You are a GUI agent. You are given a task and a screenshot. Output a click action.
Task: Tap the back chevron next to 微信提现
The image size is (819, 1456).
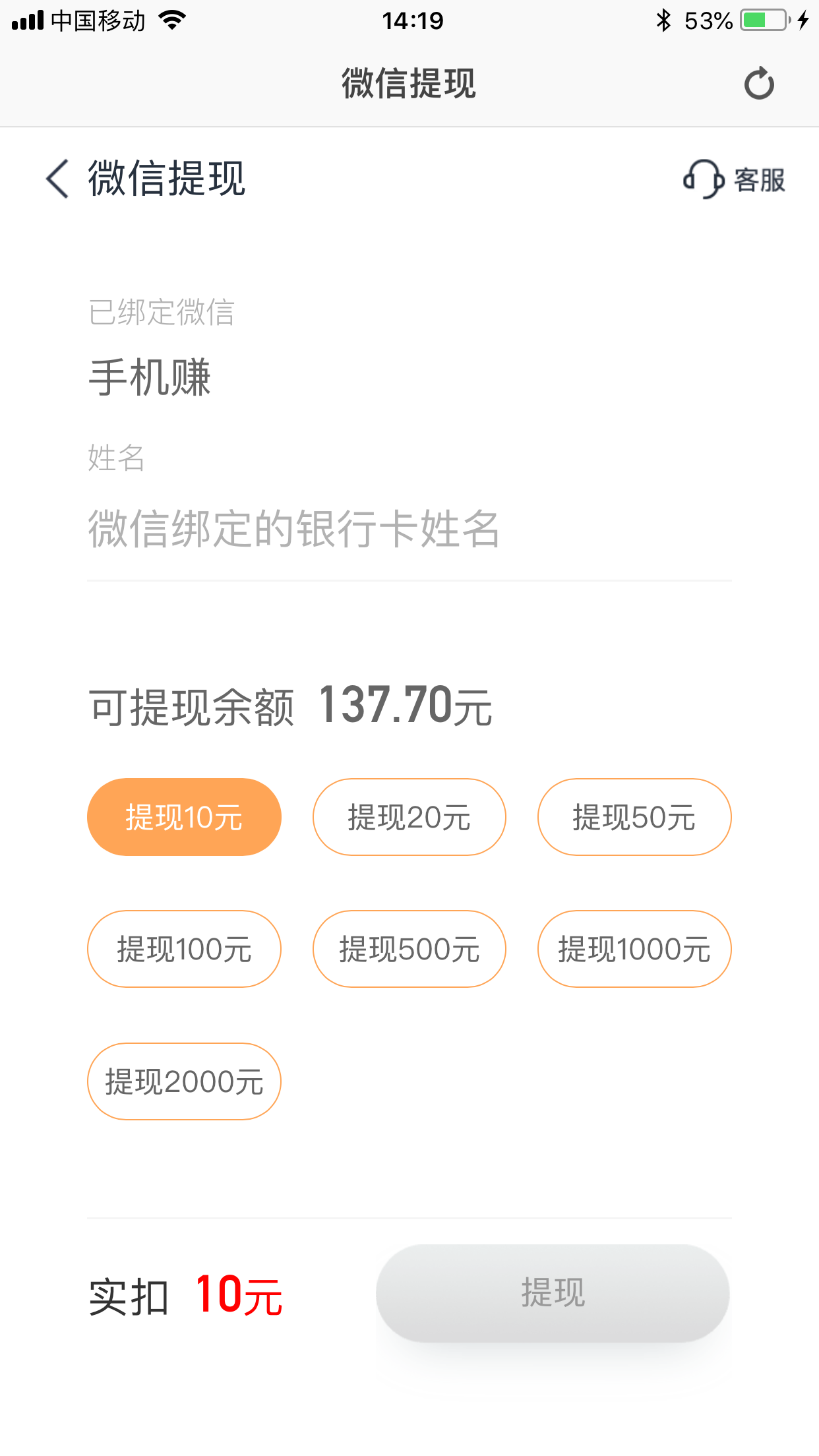point(56,179)
